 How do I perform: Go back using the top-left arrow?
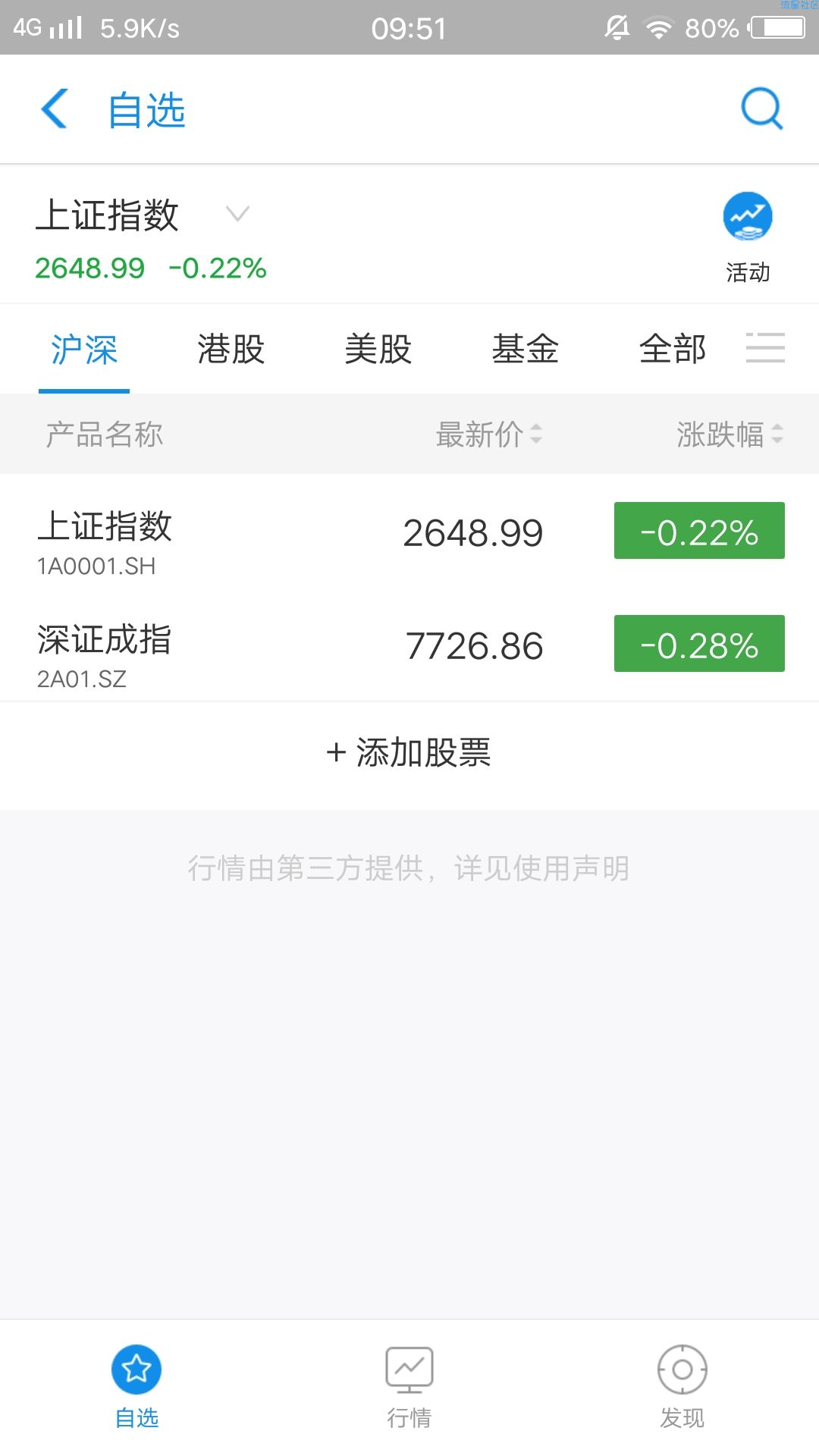(x=54, y=108)
